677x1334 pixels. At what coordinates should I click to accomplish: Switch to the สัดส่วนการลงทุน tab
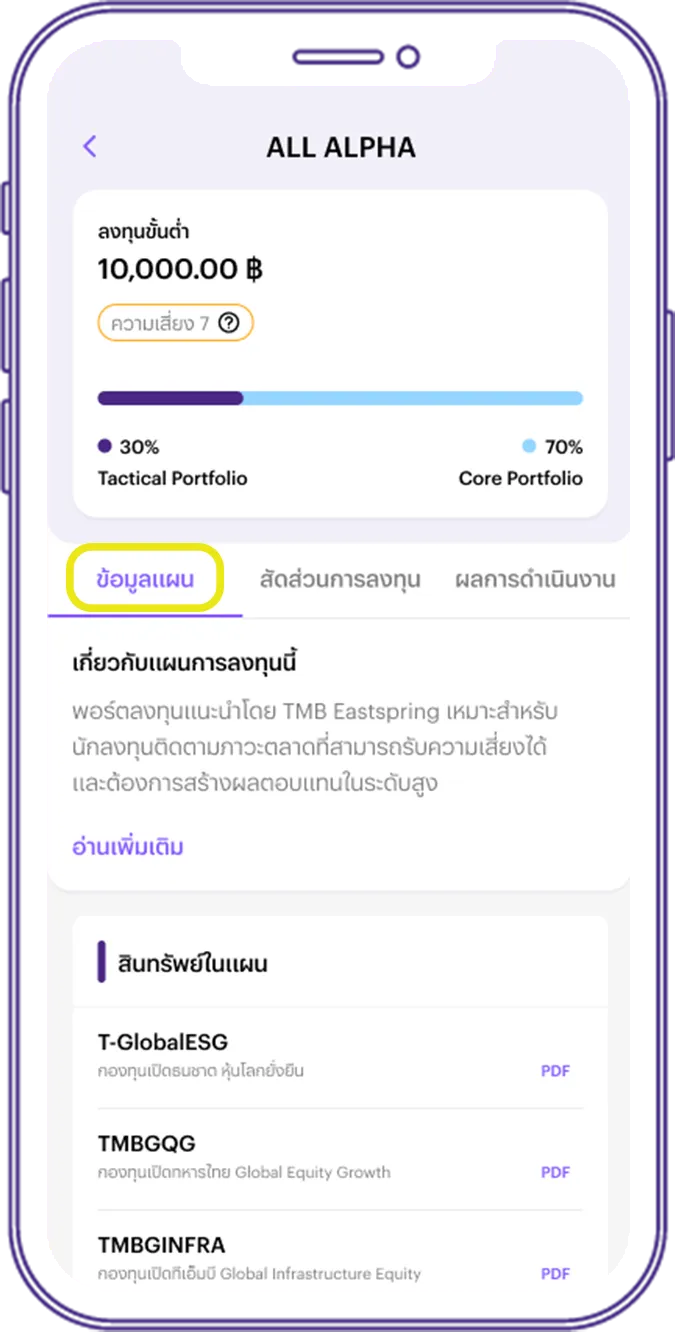[340, 579]
